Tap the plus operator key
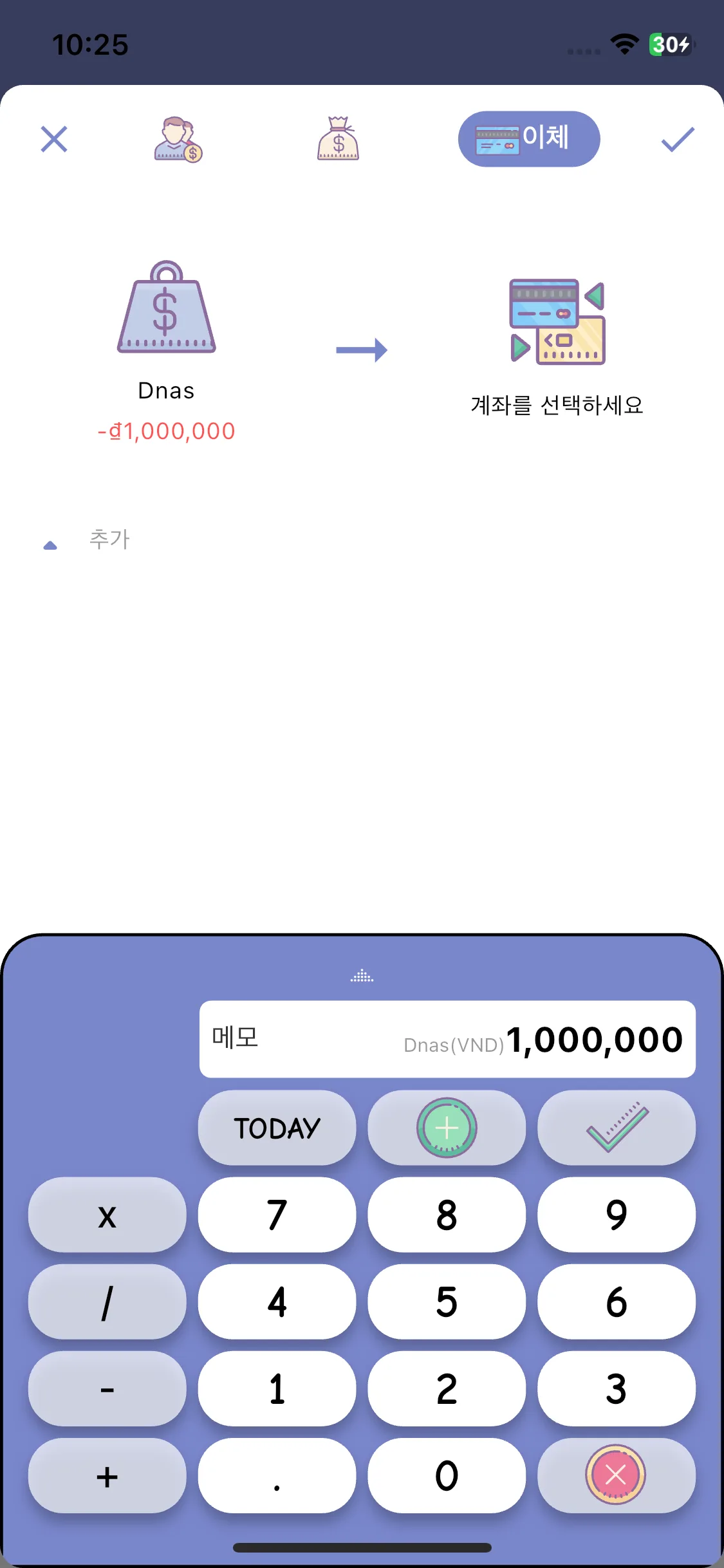Screen dimensions: 724x1568 tap(107, 1476)
